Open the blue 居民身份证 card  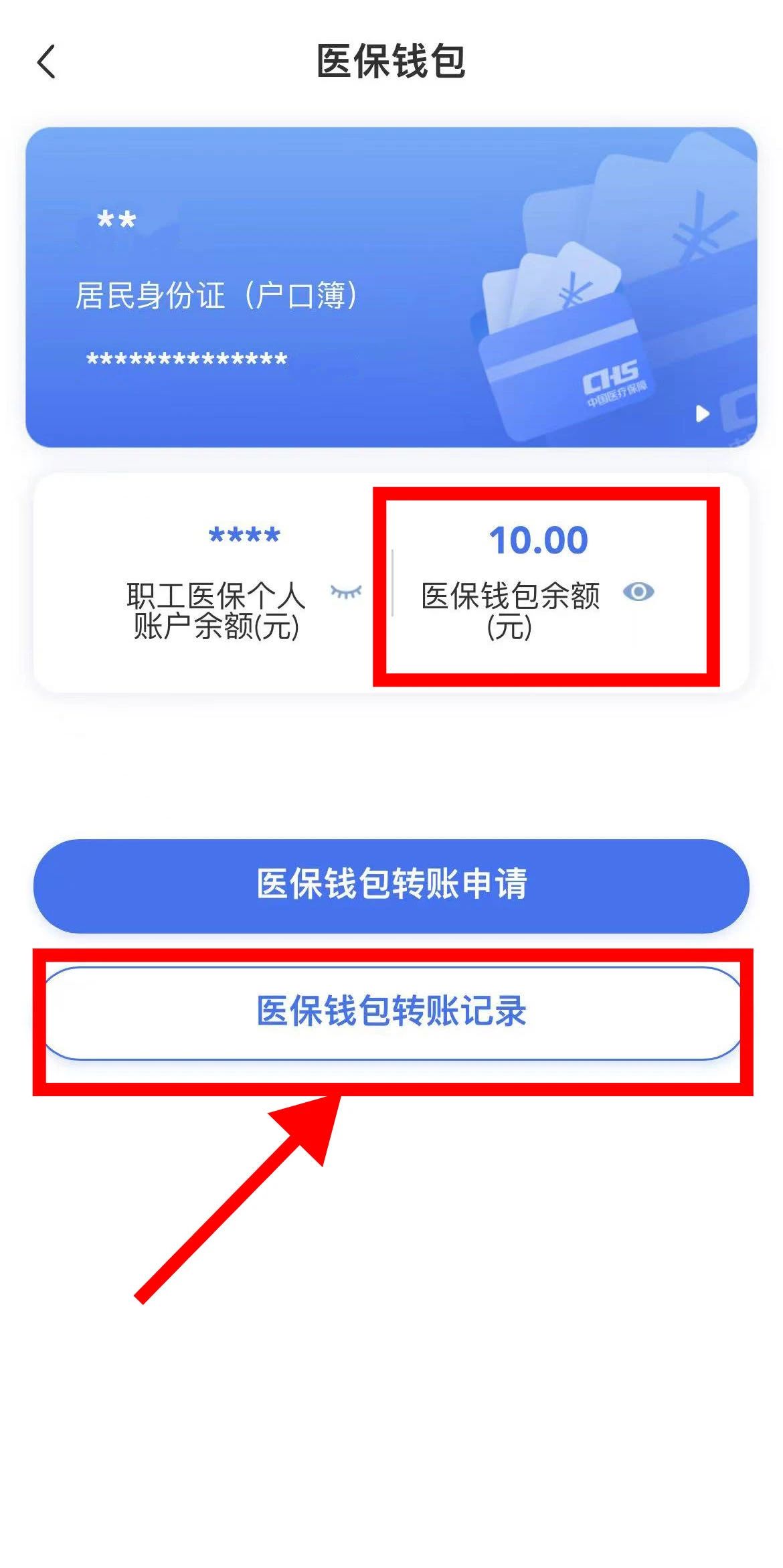coord(391,288)
